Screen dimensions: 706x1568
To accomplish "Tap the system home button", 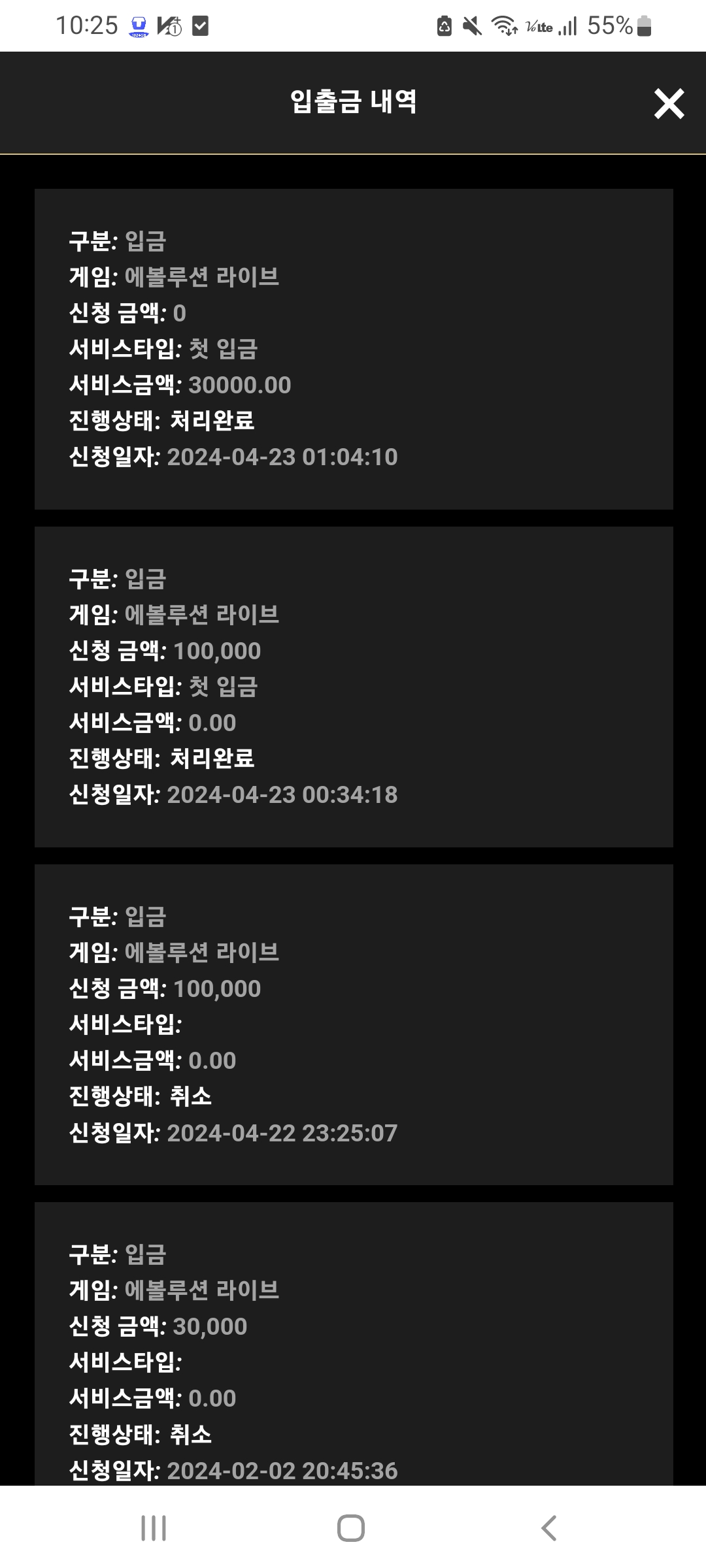I will (351, 1528).
